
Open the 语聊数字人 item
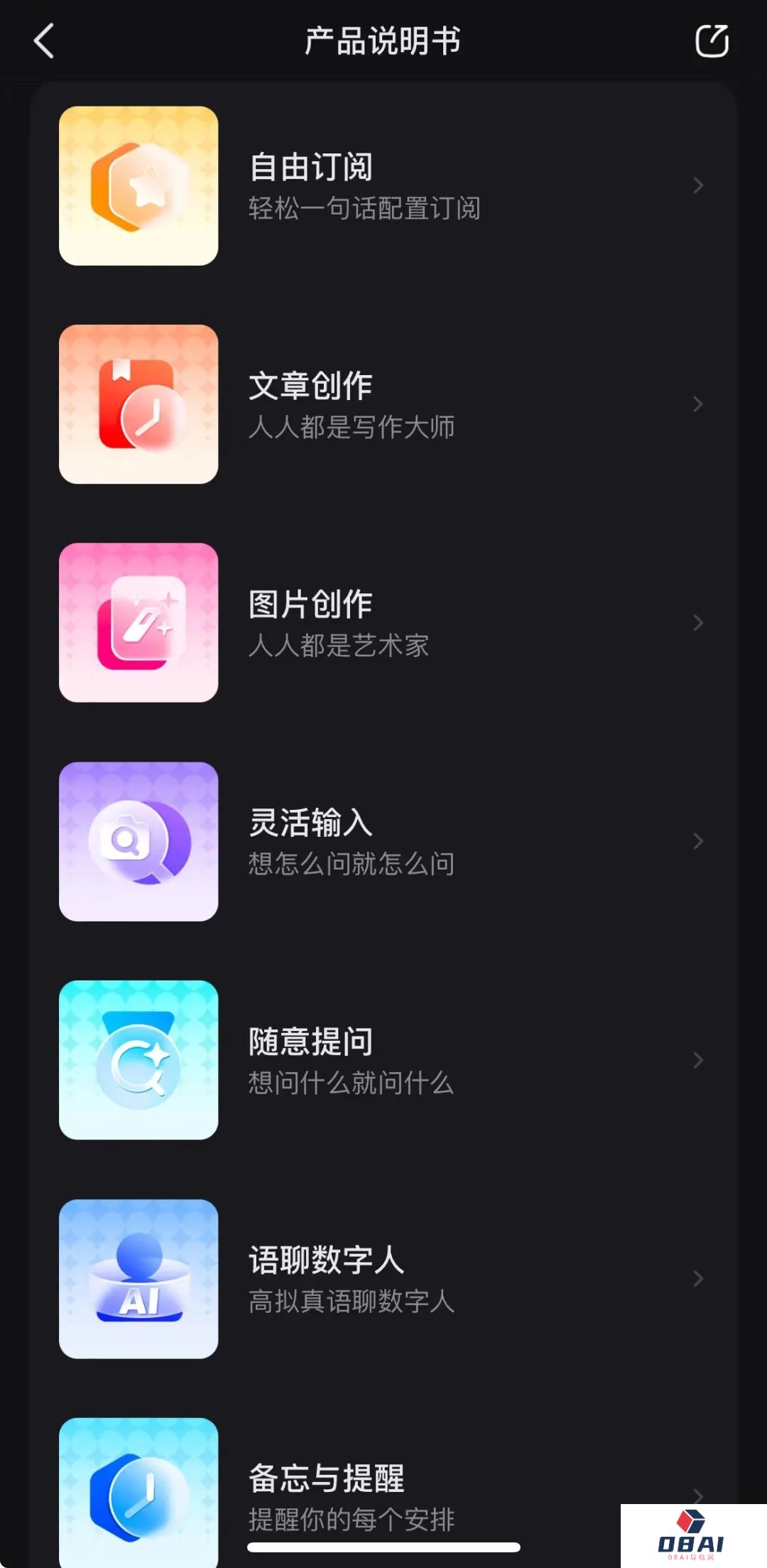point(383,1279)
